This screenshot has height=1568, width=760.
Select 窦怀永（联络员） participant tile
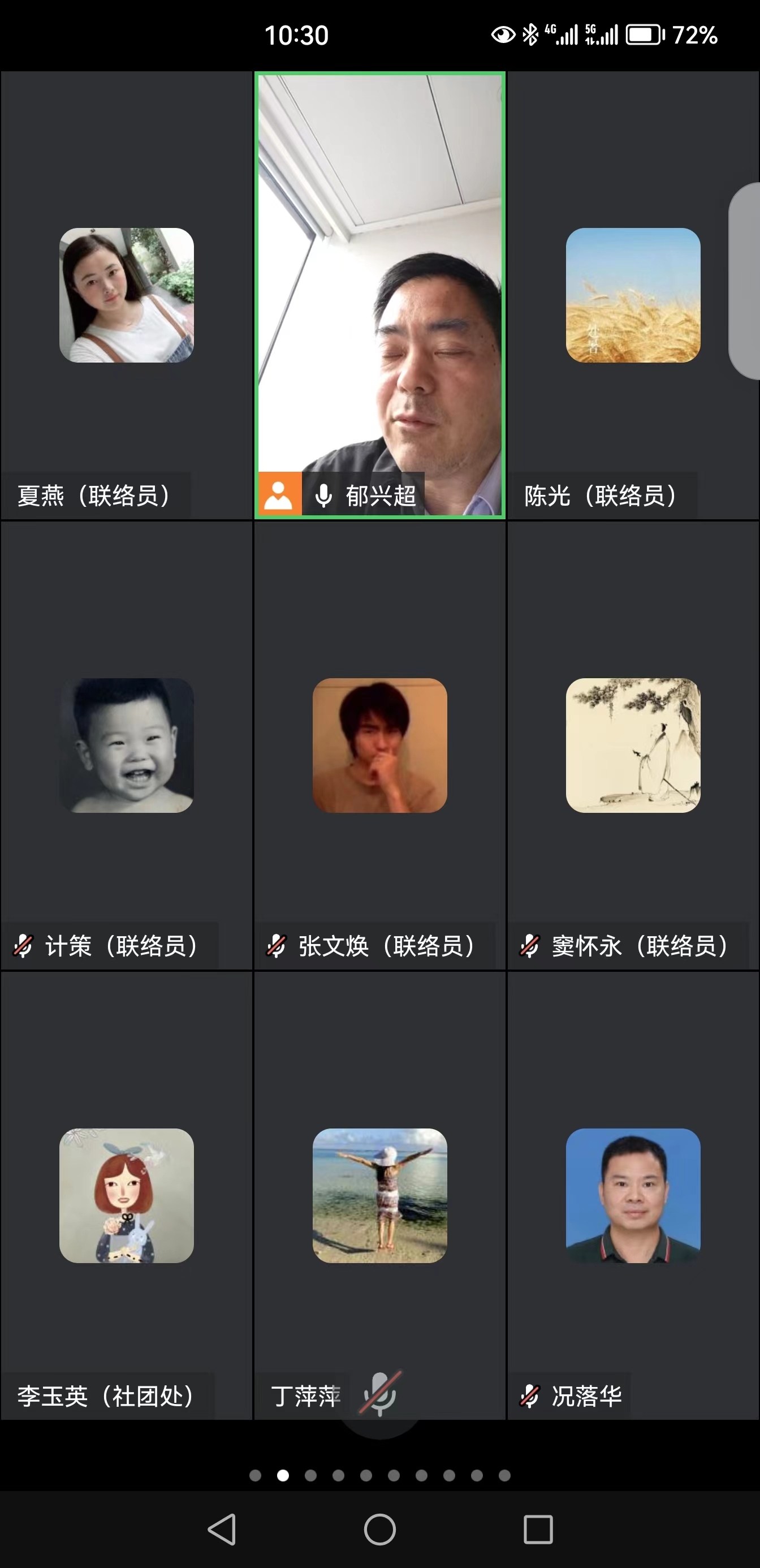633,745
